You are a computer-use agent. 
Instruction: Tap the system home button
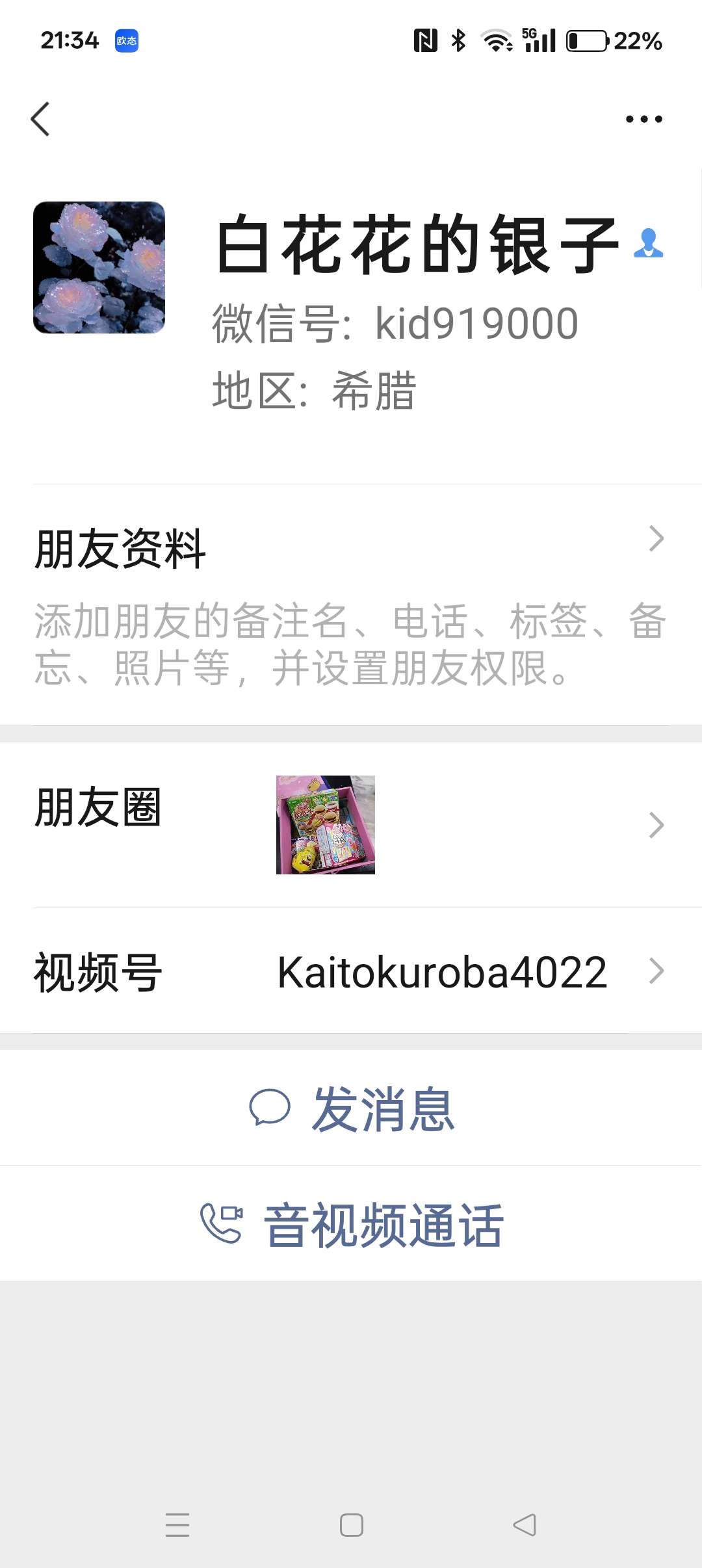(x=351, y=1525)
